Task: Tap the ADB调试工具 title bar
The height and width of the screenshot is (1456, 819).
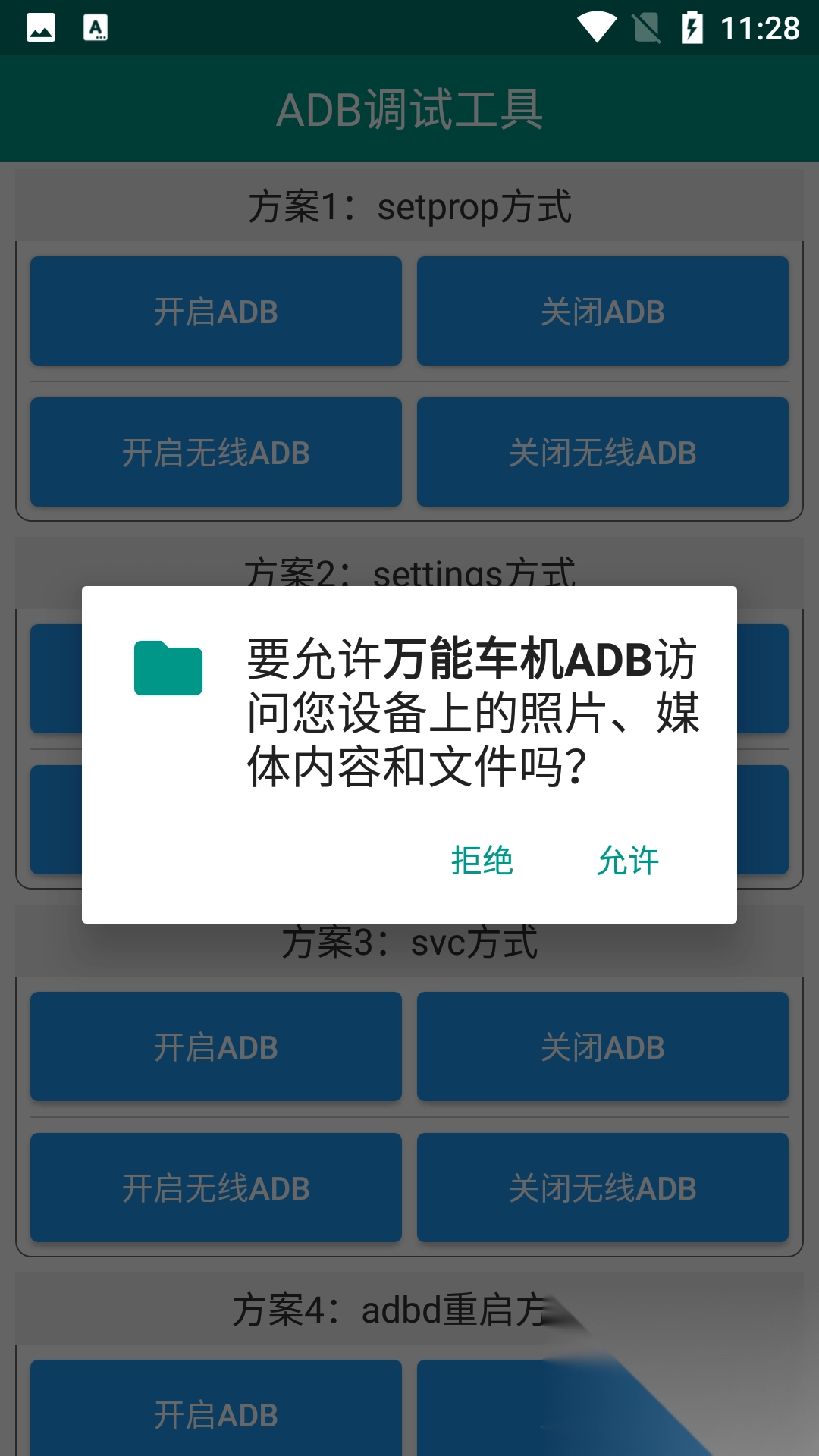Action: coord(409,108)
